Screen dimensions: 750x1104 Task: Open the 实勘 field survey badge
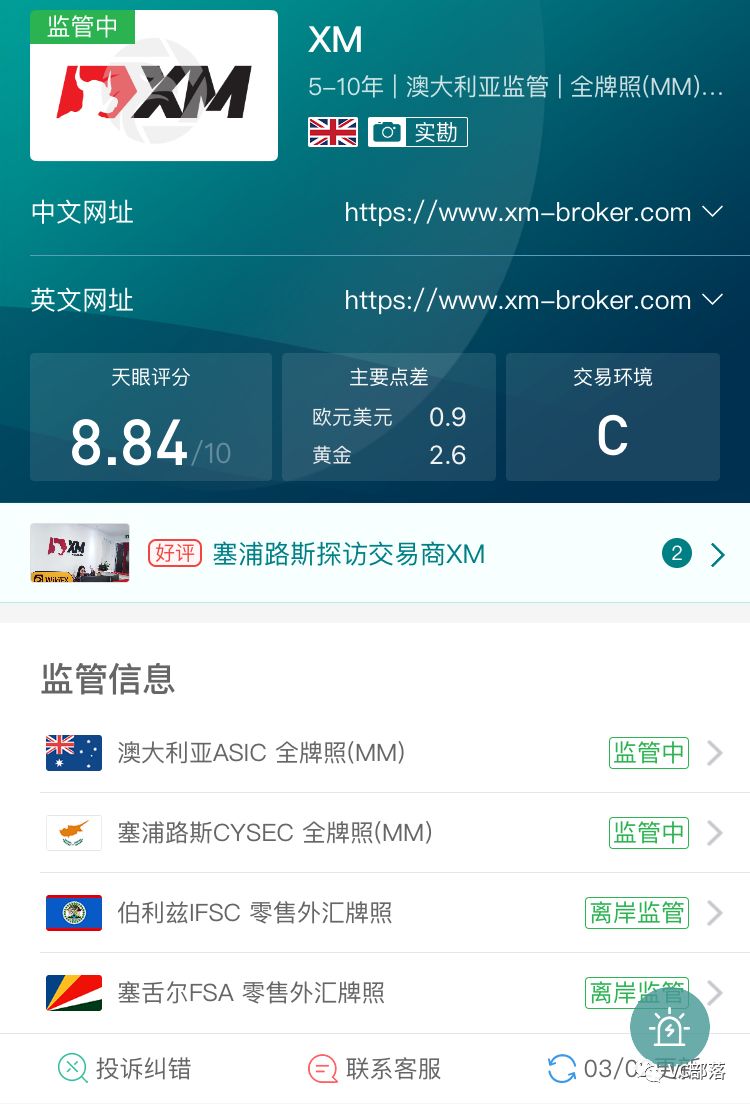click(418, 132)
